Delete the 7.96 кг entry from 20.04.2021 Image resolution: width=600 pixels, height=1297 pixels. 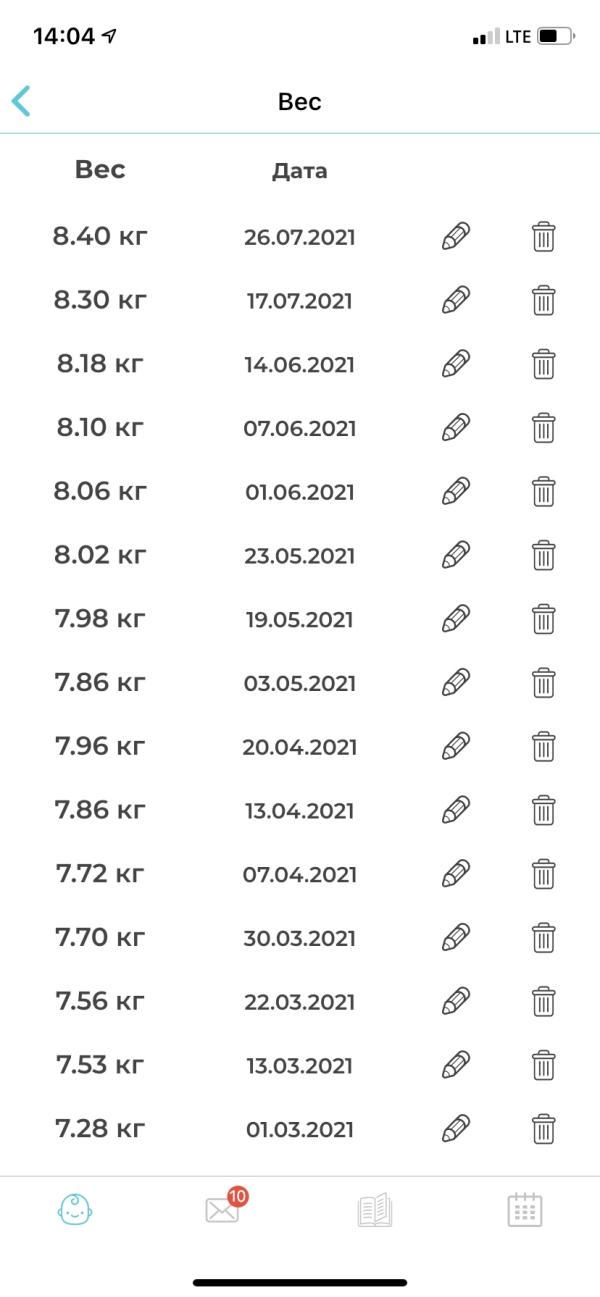(543, 746)
